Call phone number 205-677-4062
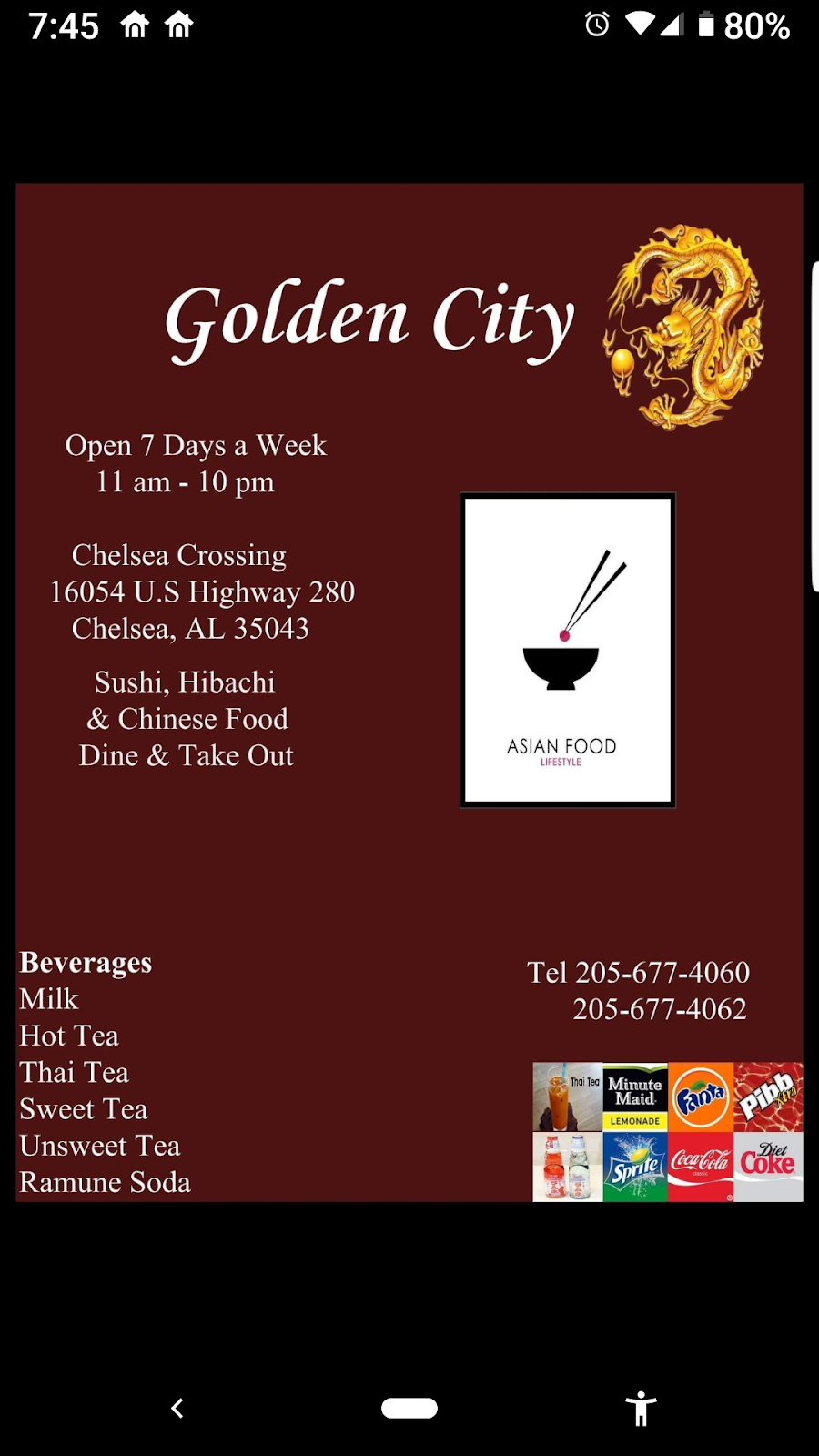Viewport: 819px width, 1456px height. pyautogui.click(x=658, y=1008)
